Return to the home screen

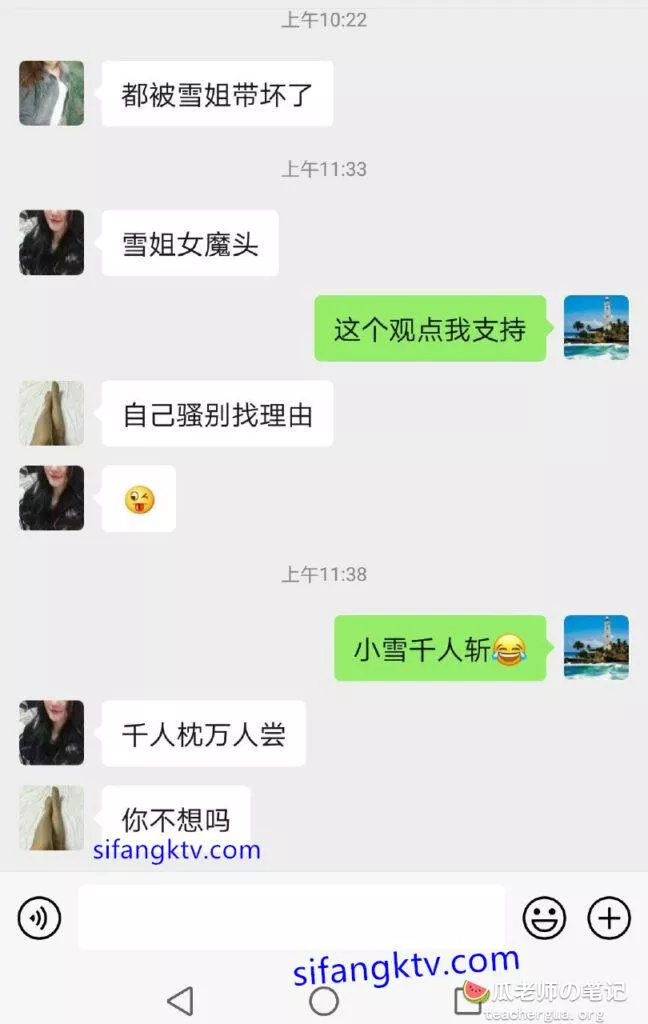click(324, 1000)
